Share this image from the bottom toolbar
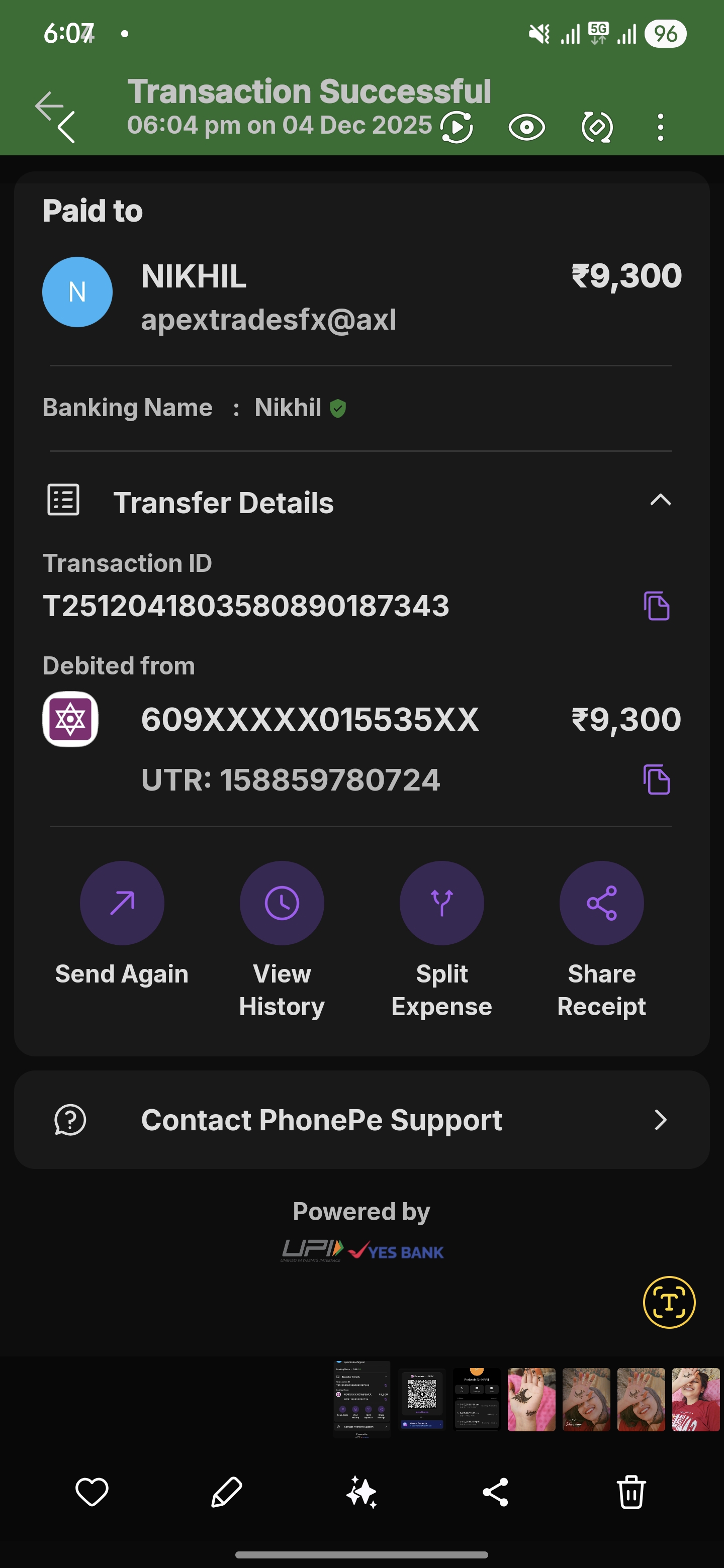Image resolution: width=724 pixels, height=1568 pixels. tap(496, 1492)
